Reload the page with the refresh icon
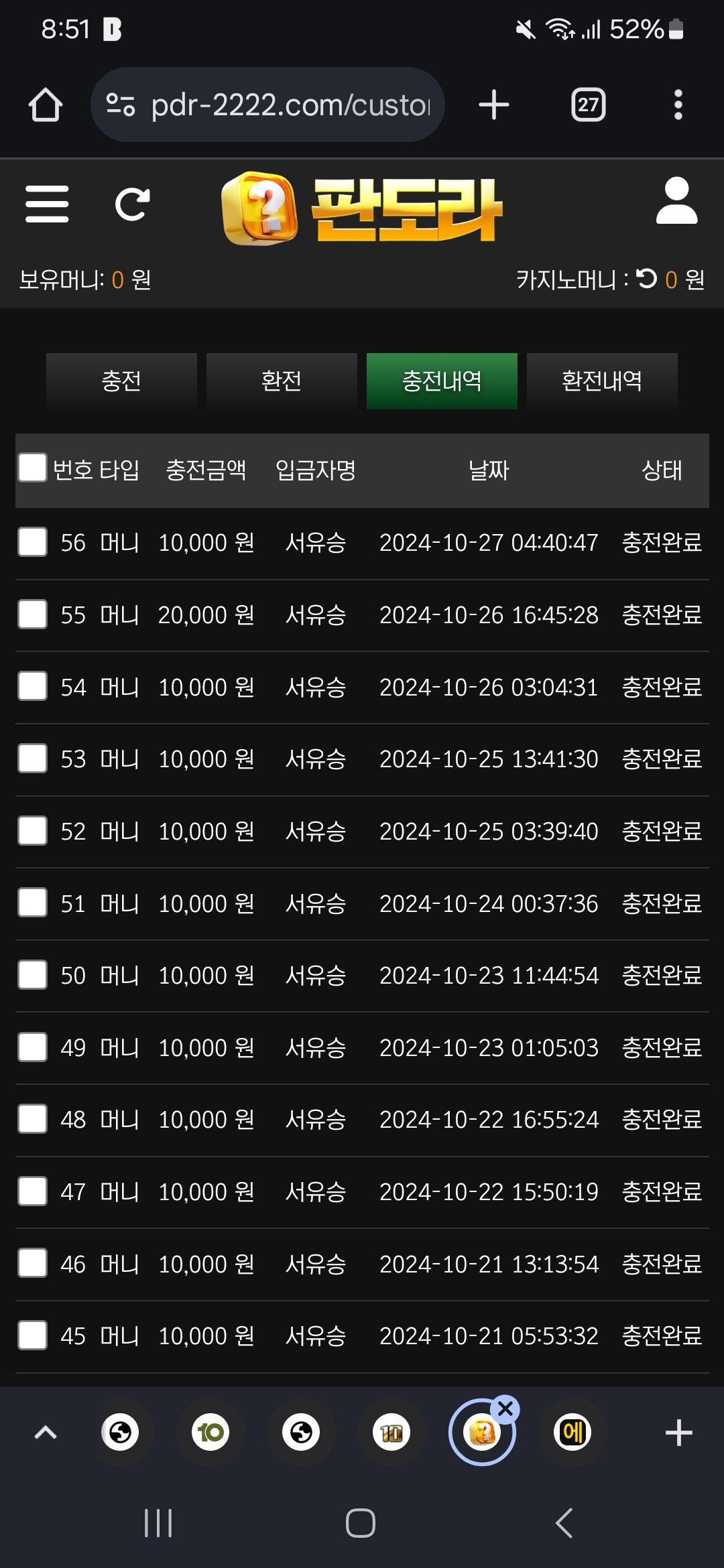The image size is (724, 1568). point(132,204)
